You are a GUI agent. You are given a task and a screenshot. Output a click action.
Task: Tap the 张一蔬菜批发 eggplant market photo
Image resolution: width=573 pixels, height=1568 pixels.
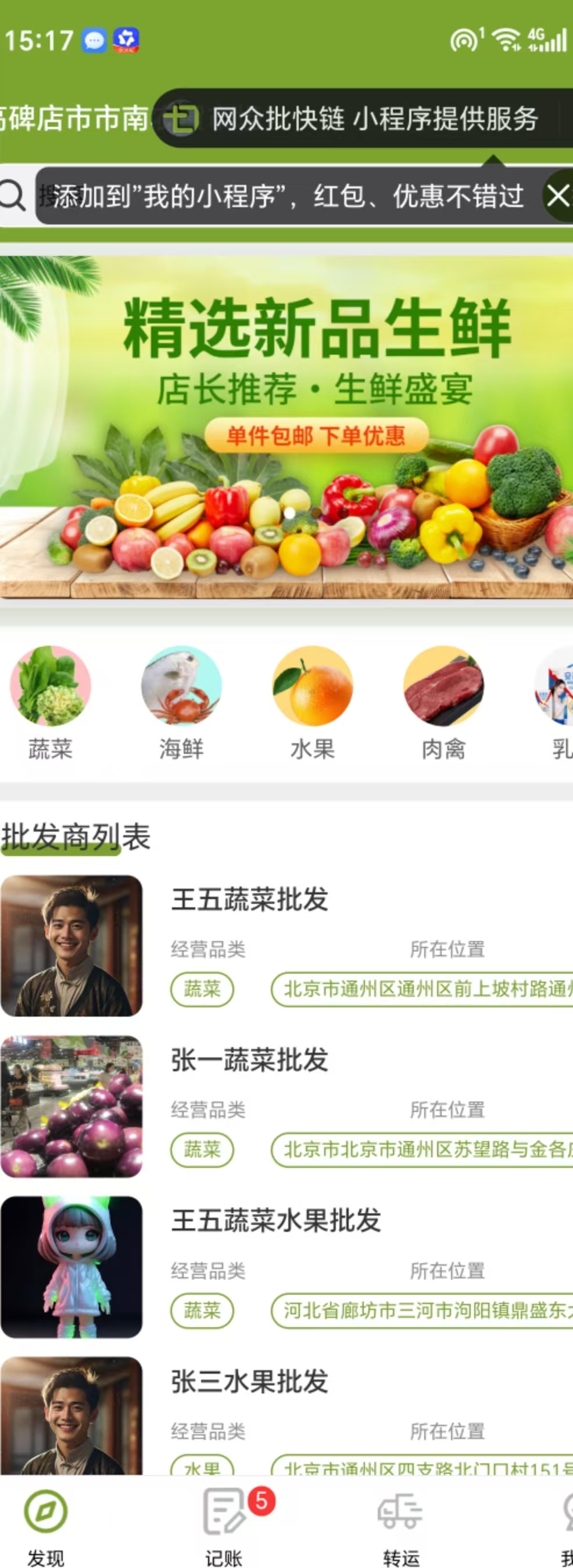tap(73, 1107)
